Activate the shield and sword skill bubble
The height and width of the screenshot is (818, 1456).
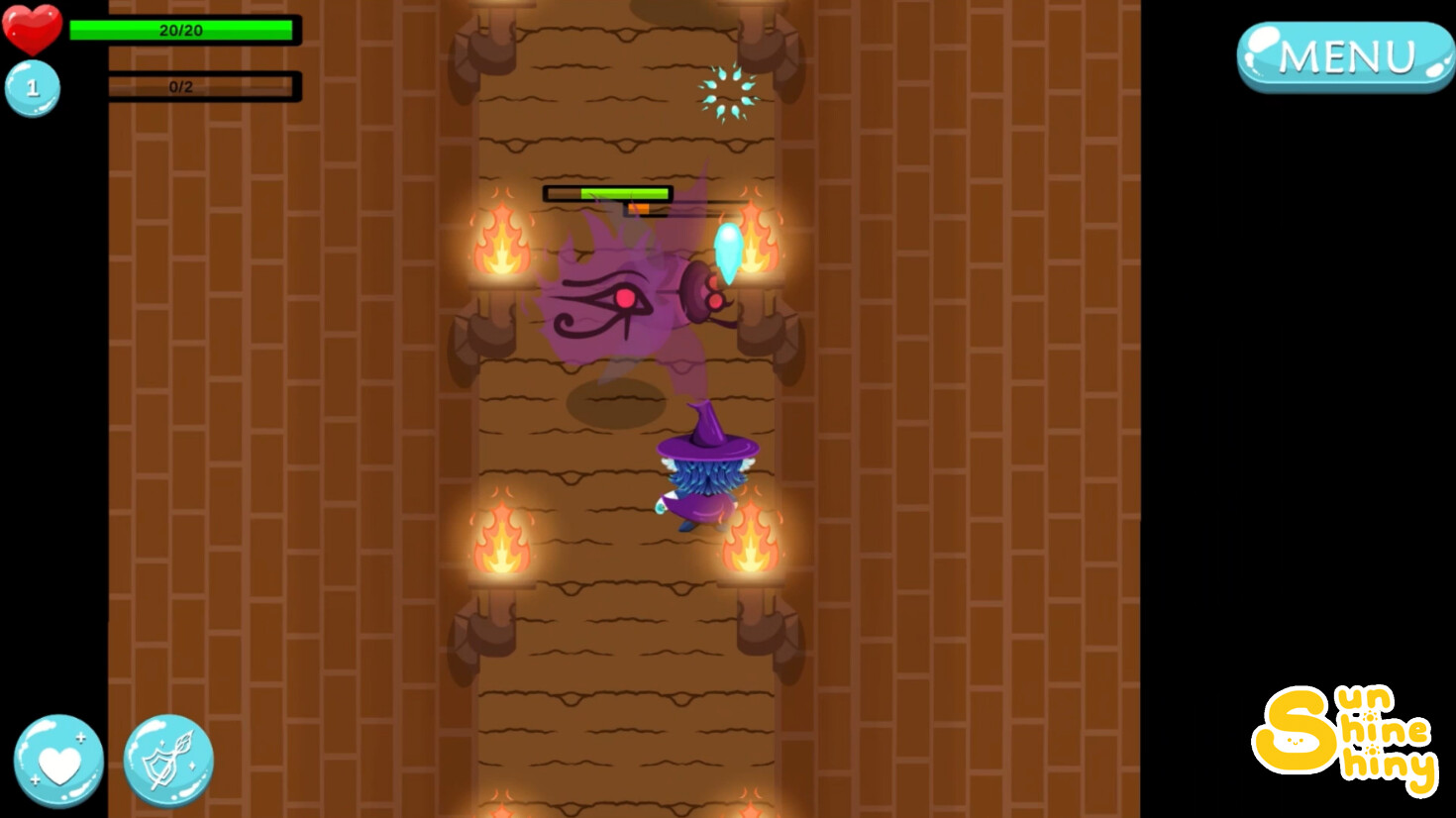pos(168,760)
